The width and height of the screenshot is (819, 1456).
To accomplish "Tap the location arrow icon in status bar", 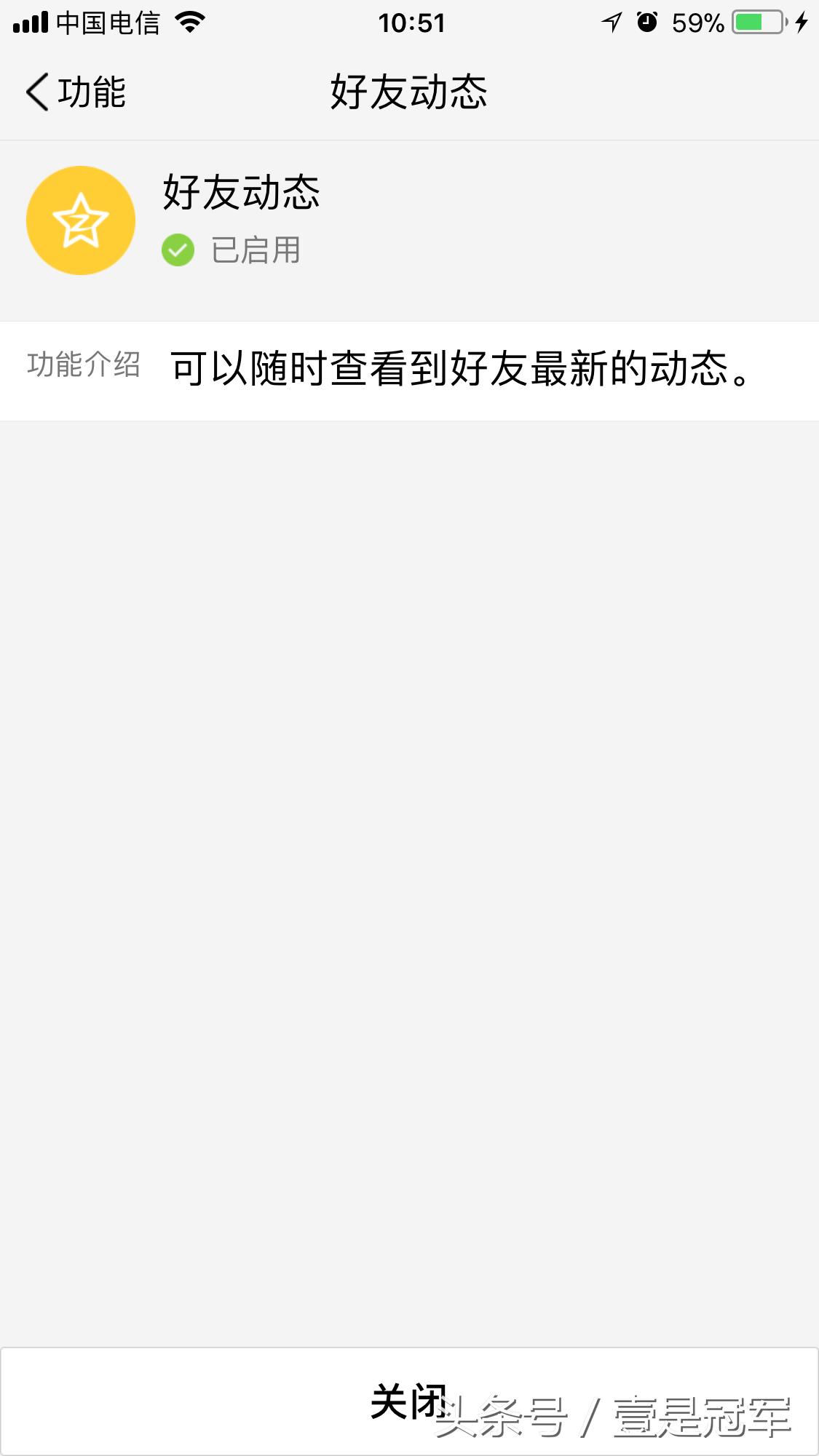I will (609, 23).
